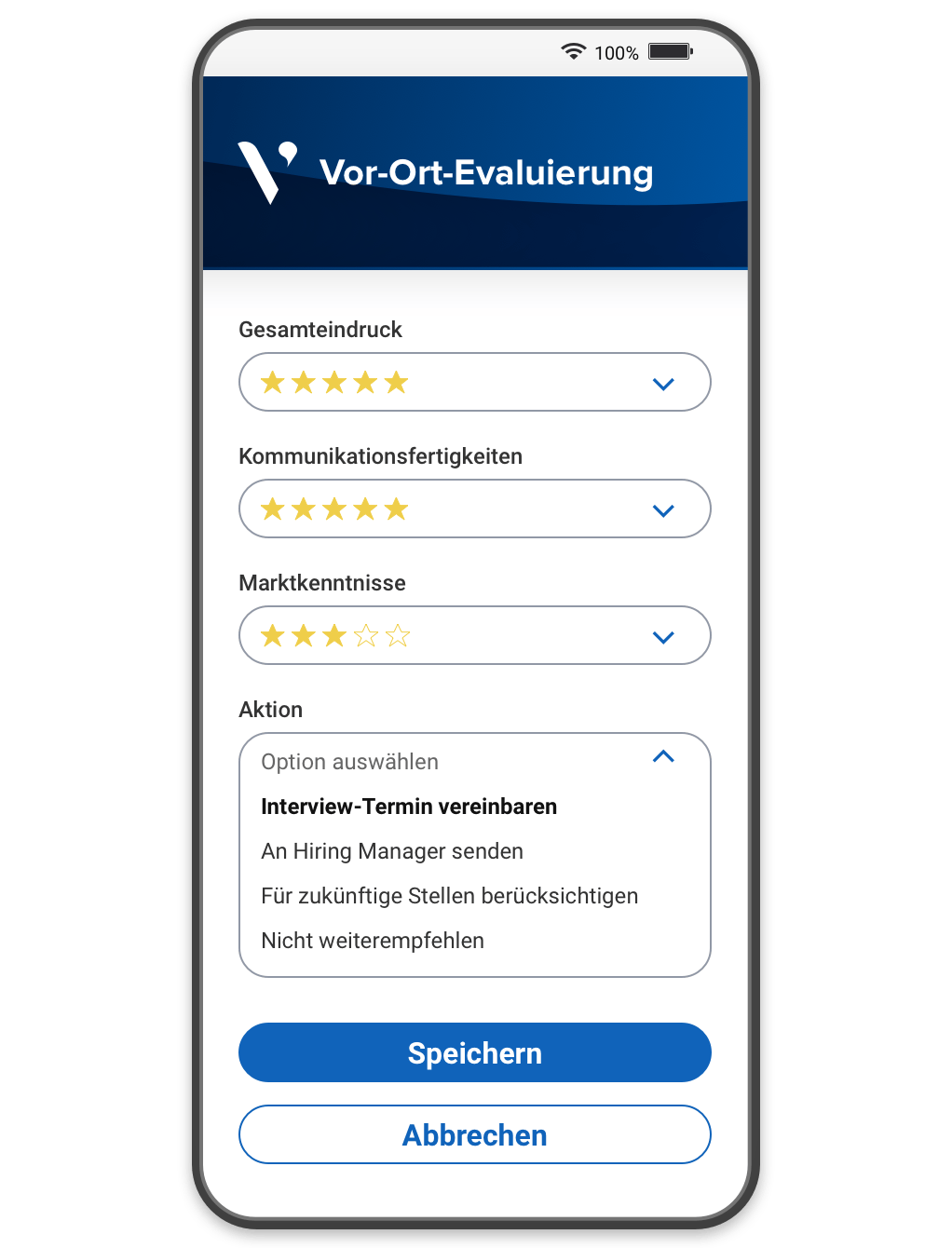Collapse the Aktion options list
Viewport: 952px width, 1248px height.
click(x=663, y=757)
